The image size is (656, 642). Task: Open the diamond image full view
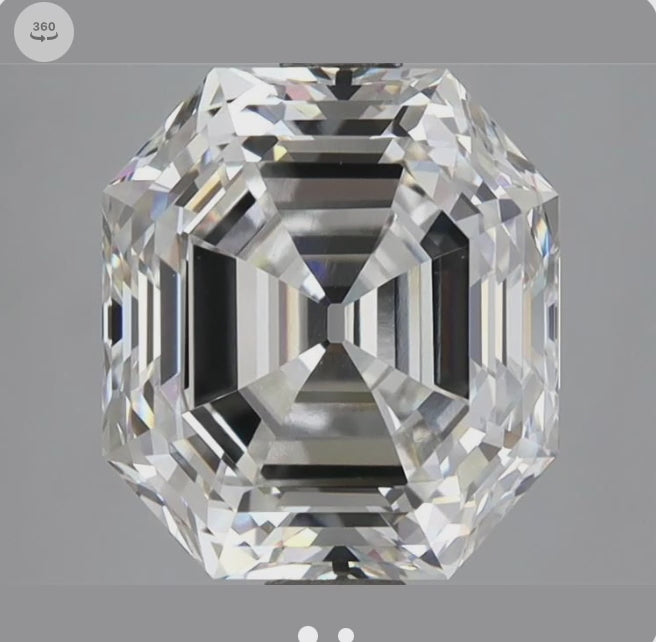tap(330, 322)
